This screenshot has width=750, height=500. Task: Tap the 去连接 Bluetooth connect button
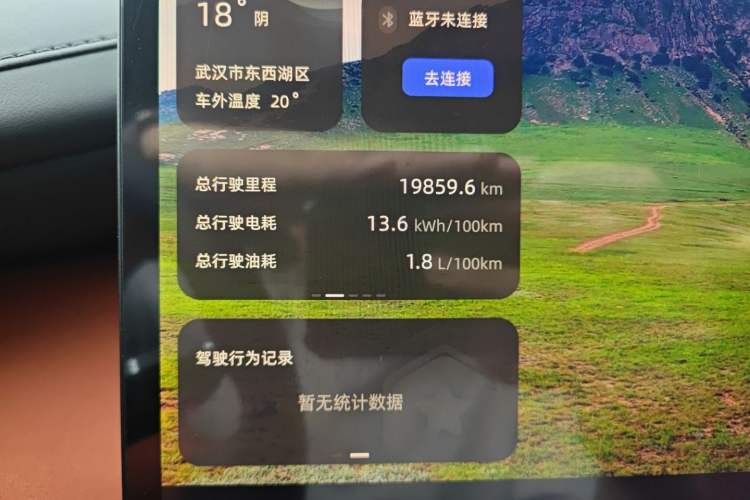point(447,78)
